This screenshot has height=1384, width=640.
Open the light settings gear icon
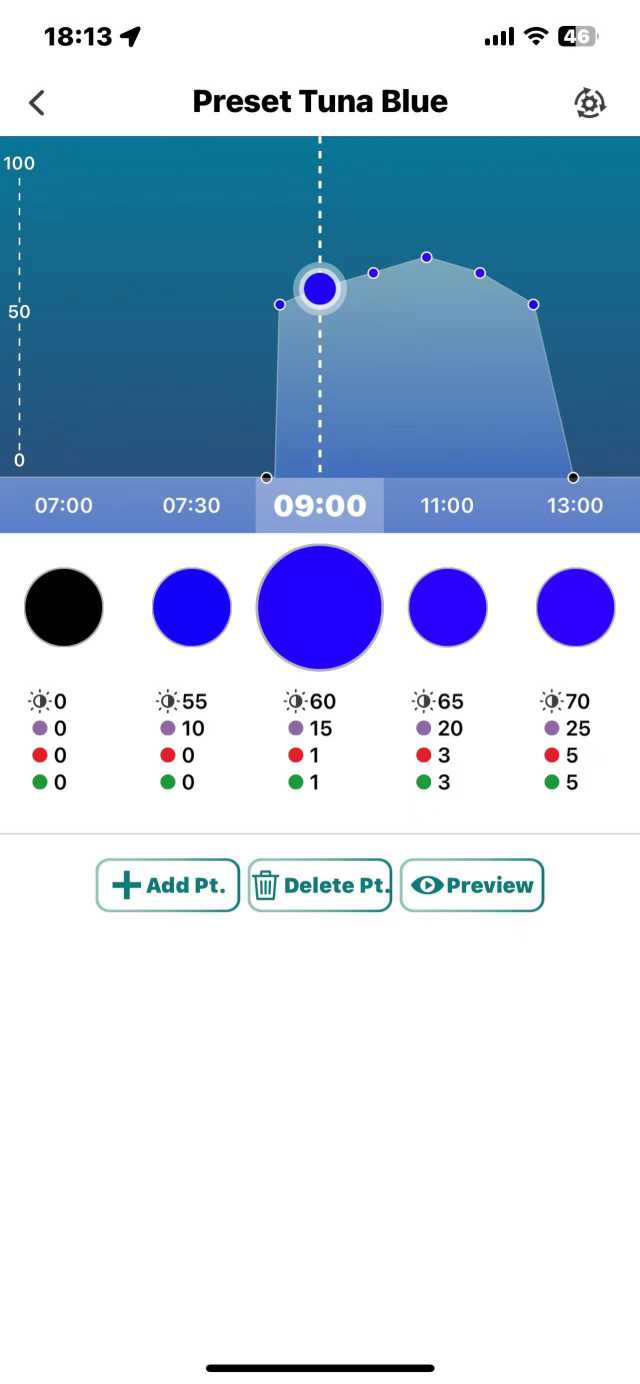(590, 103)
